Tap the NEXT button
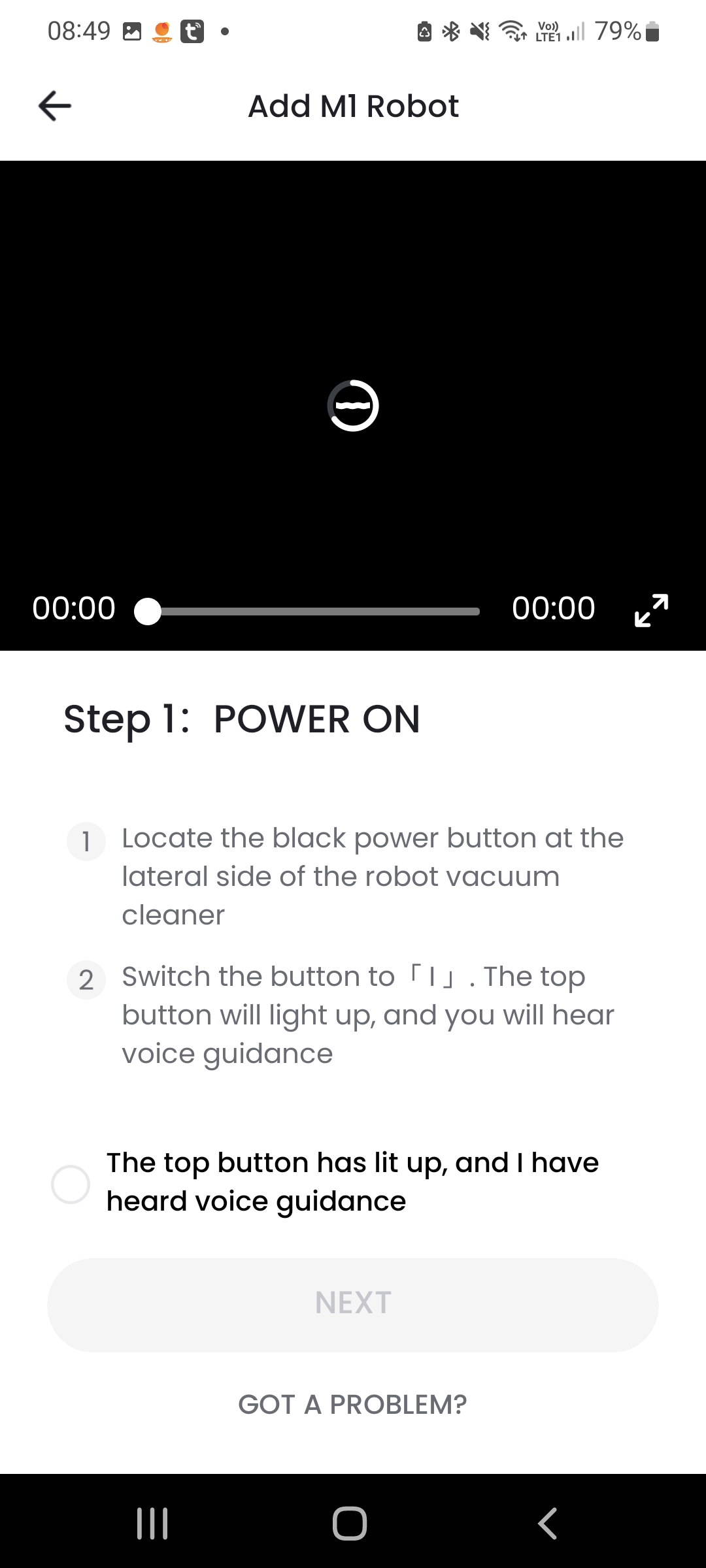 click(x=353, y=1304)
